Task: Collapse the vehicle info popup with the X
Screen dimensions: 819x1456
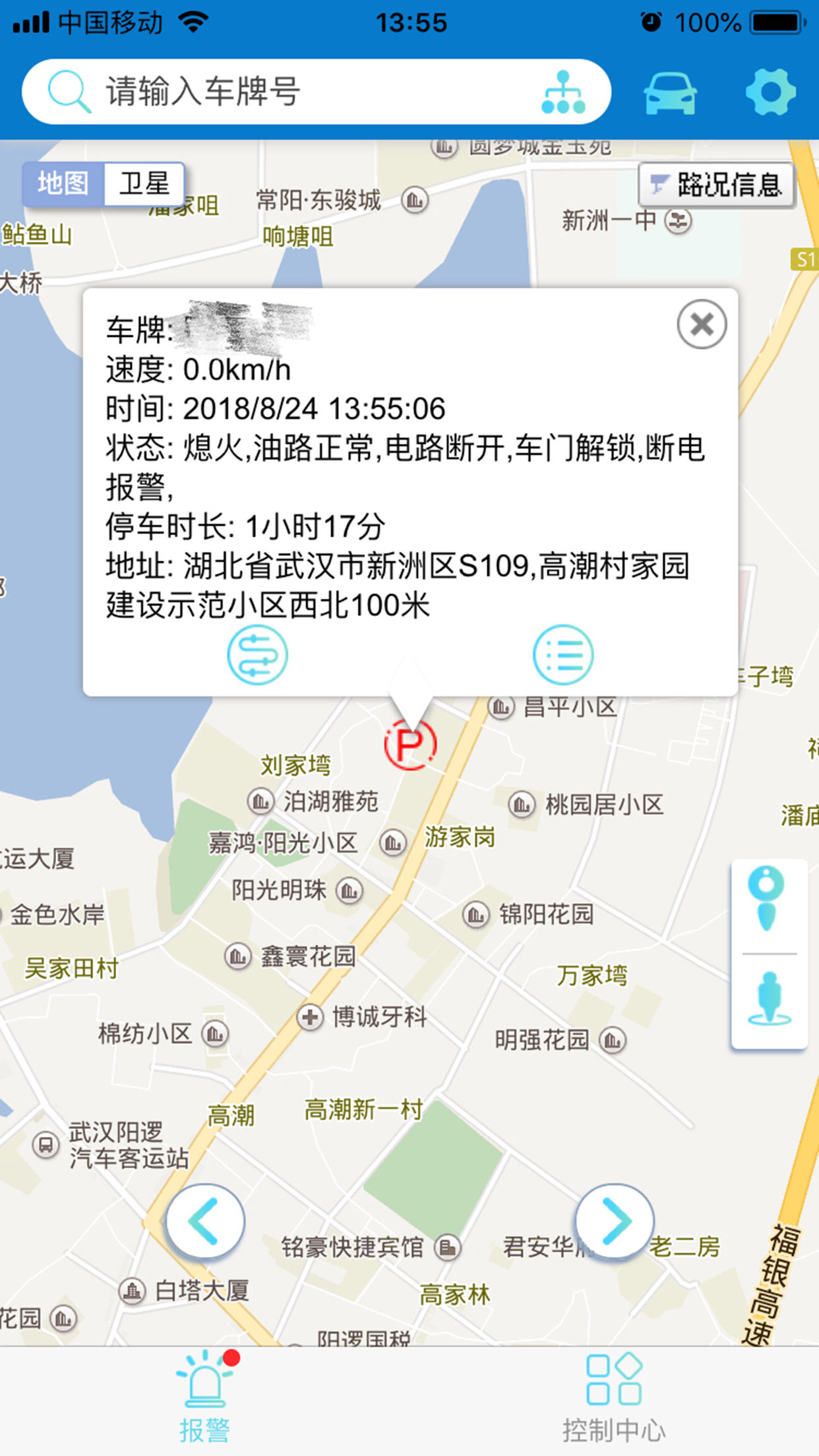Action: [x=700, y=325]
